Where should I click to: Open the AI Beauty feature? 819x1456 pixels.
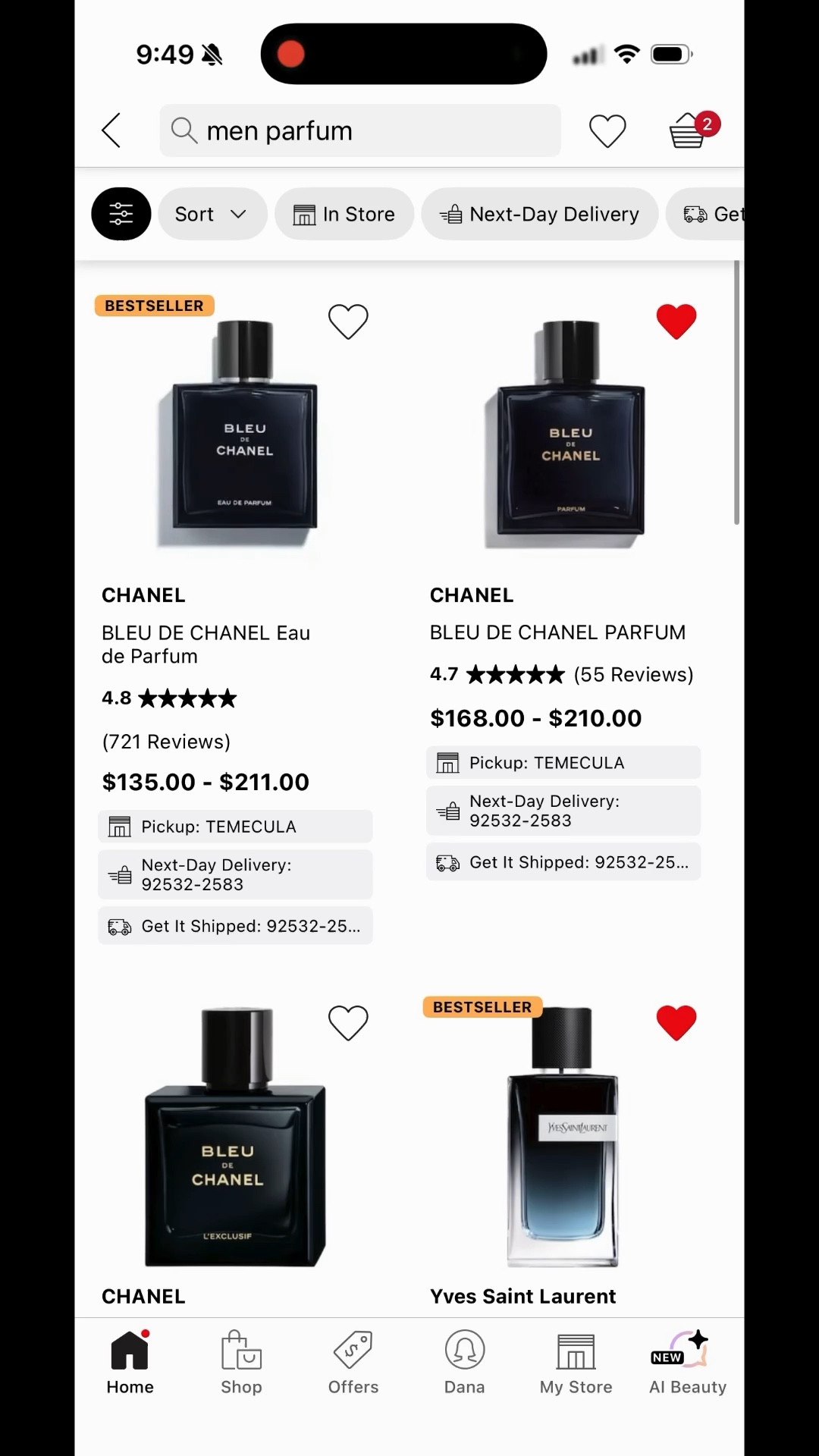pyautogui.click(x=686, y=1361)
